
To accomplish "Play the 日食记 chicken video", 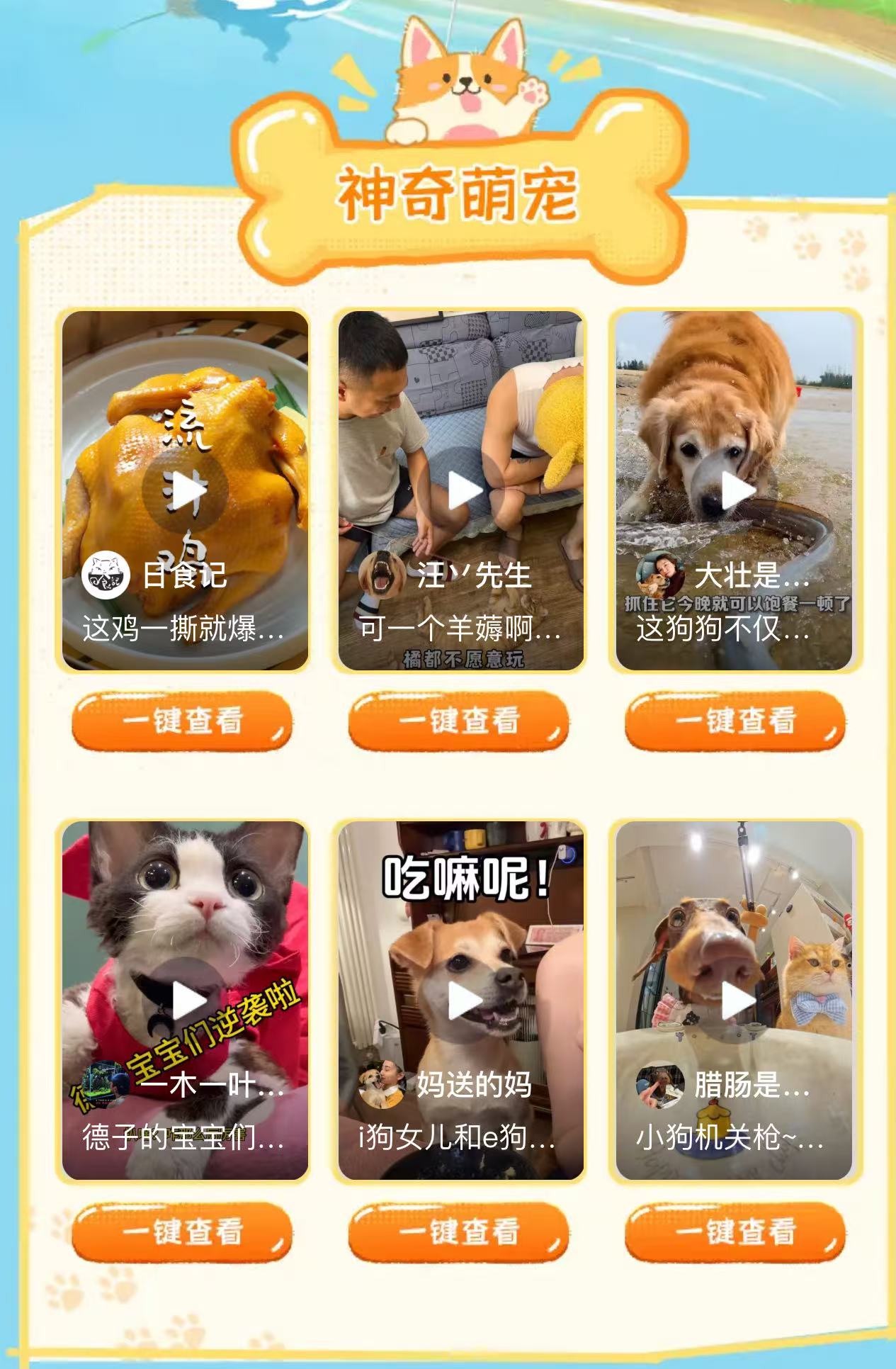I will tap(184, 490).
